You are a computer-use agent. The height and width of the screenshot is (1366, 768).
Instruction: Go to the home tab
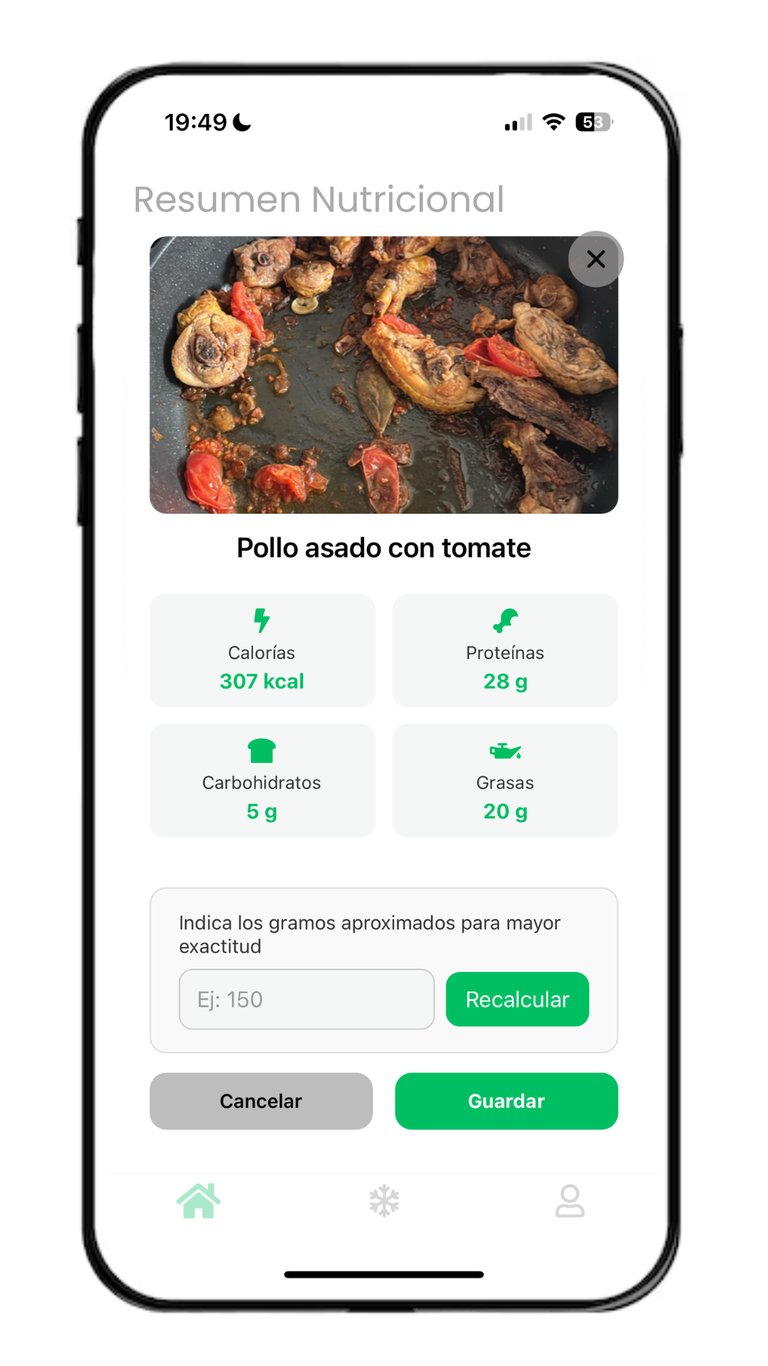pos(198,1200)
